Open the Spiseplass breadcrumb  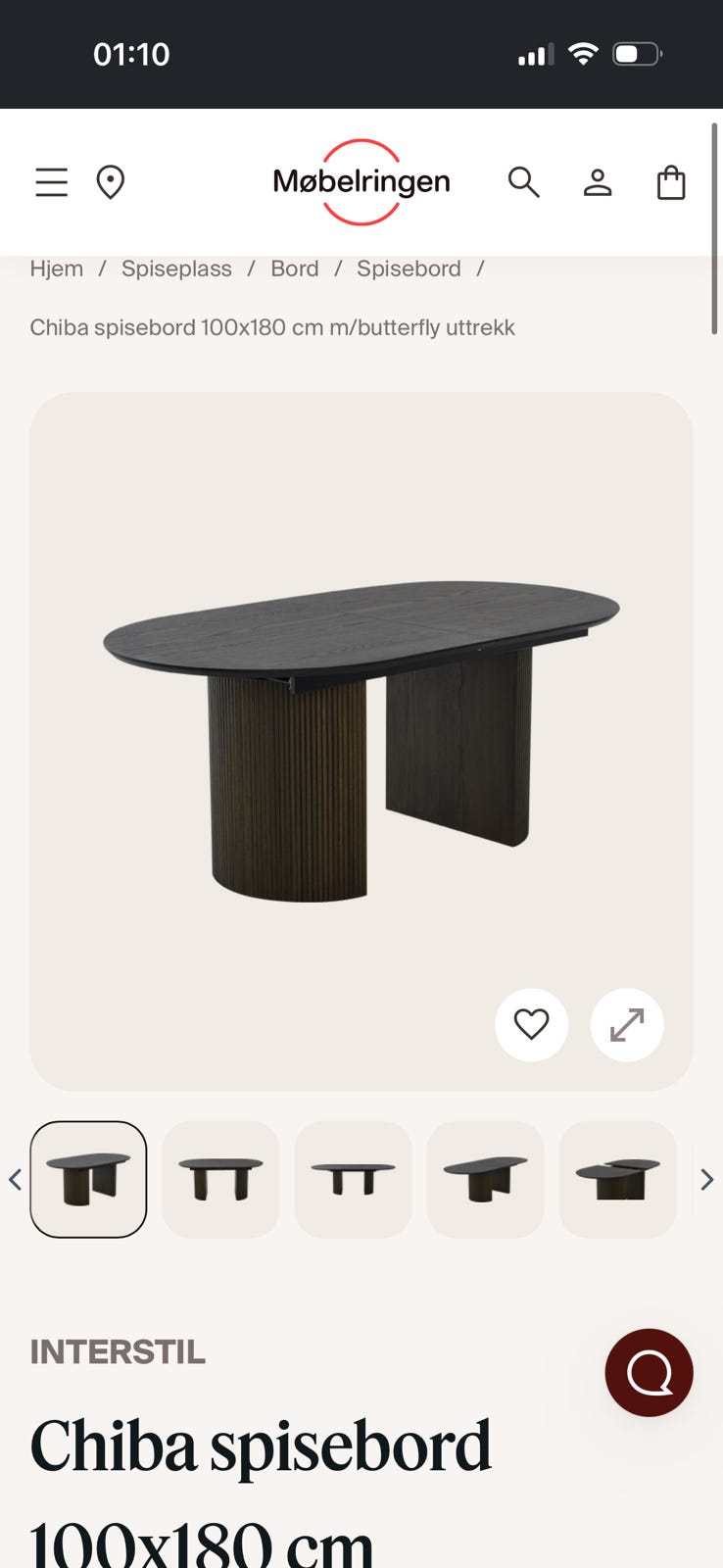pyautogui.click(x=176, y=269)
